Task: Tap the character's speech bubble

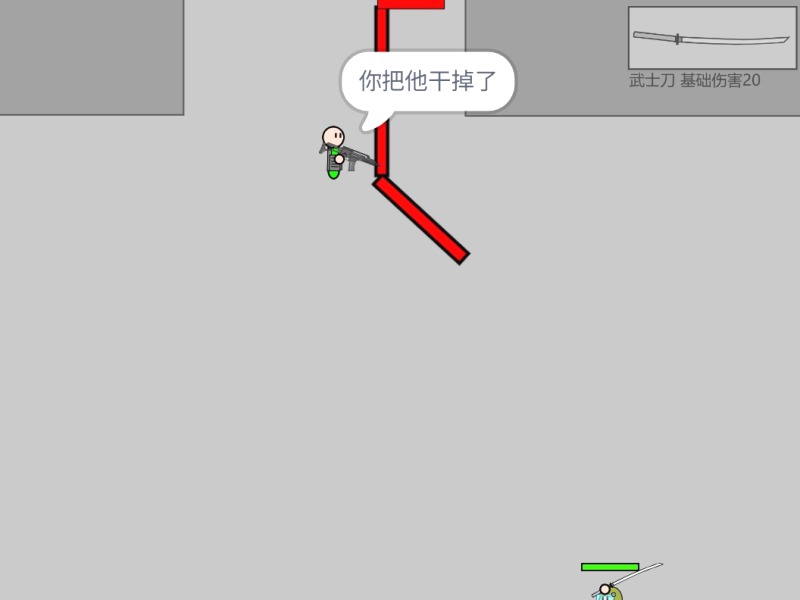Action: (428, 81)
